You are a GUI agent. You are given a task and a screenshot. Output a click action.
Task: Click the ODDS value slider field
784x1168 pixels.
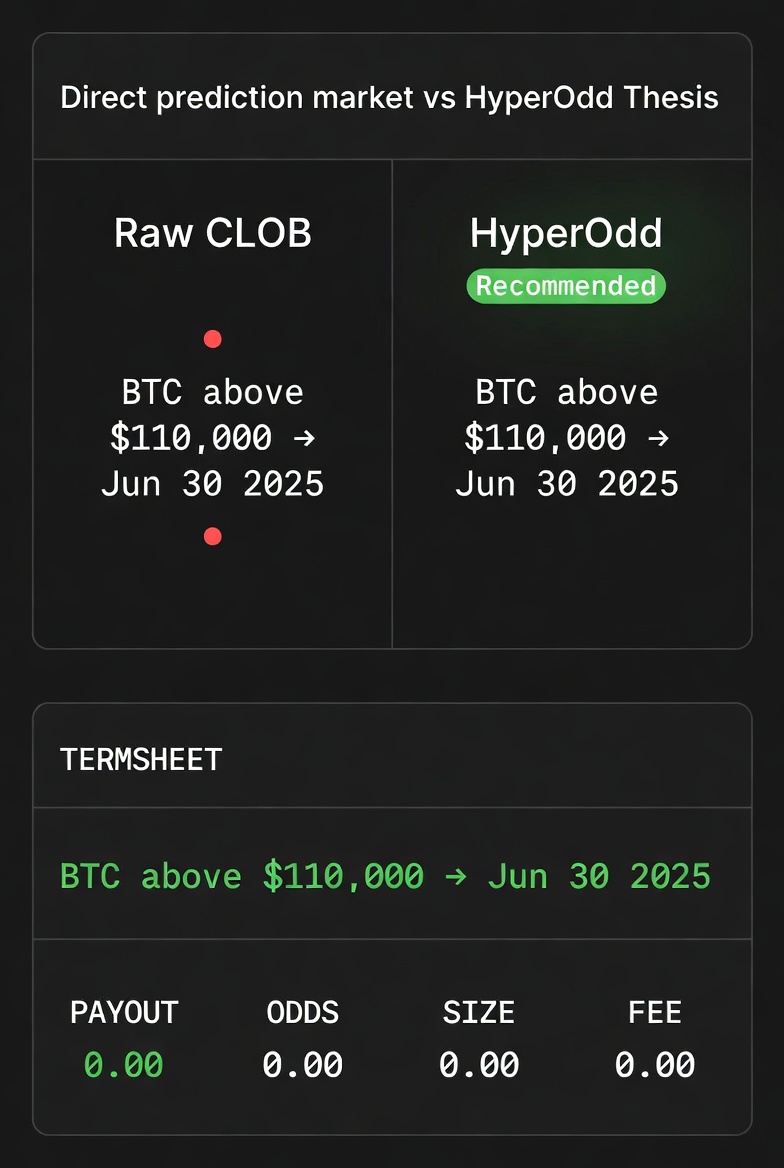click(x=302, y=1064)
